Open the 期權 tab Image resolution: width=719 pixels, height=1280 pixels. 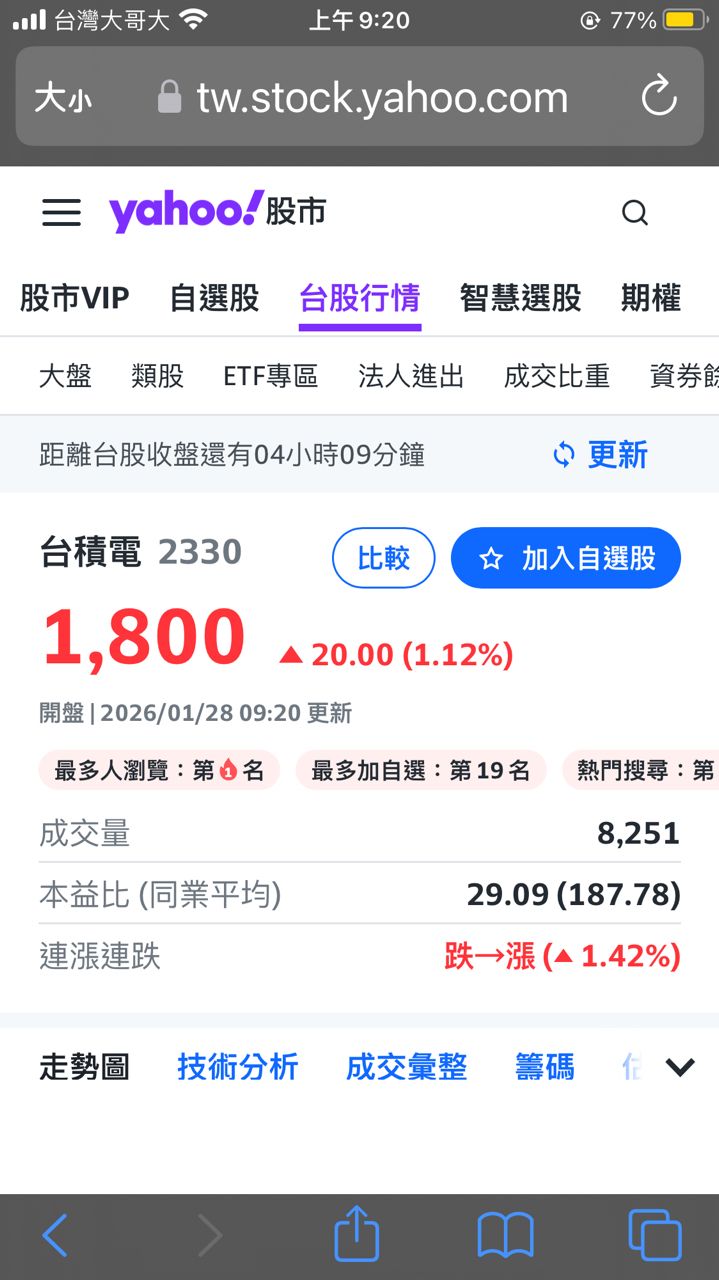[x=650, y=298]
